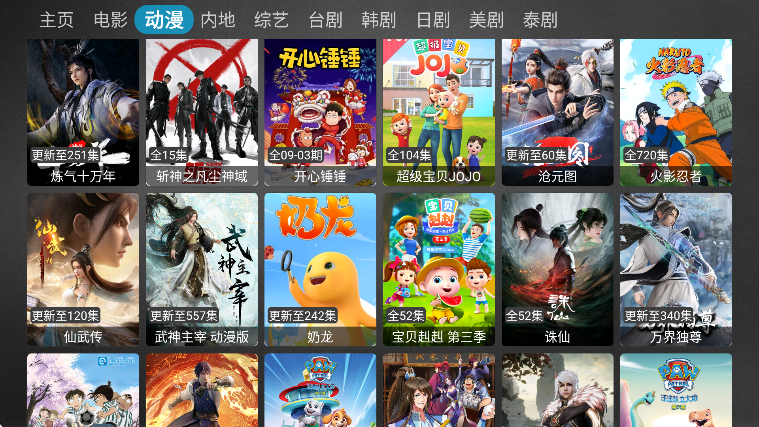Switch to the 泰剧 tab
This screenshot has width=759, height=427.
pyautogui.click(x=540, y=20)
